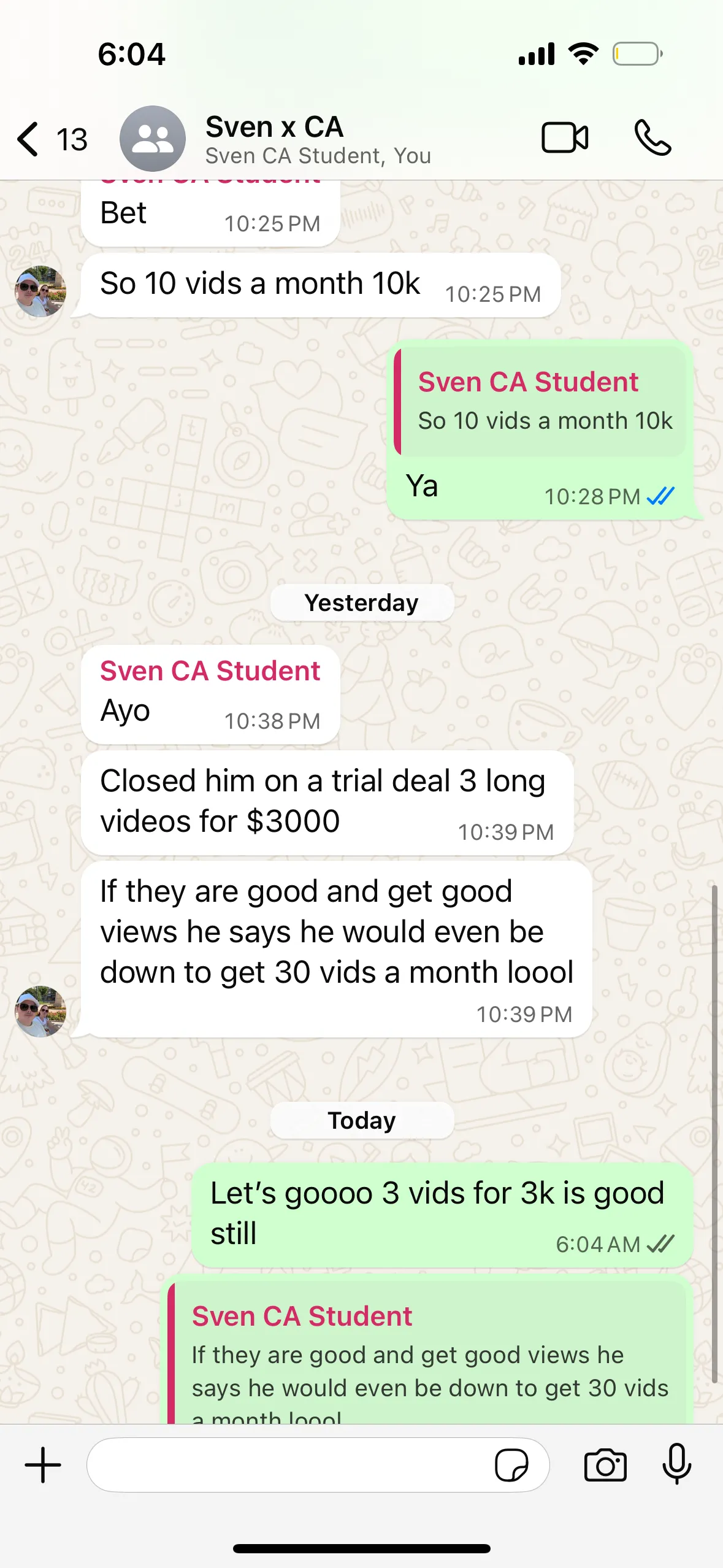This screenshot has width=723, height=1568.
Task: Open sender's profile photo beside "30 vids a month" message
Action: (40, 1011)
